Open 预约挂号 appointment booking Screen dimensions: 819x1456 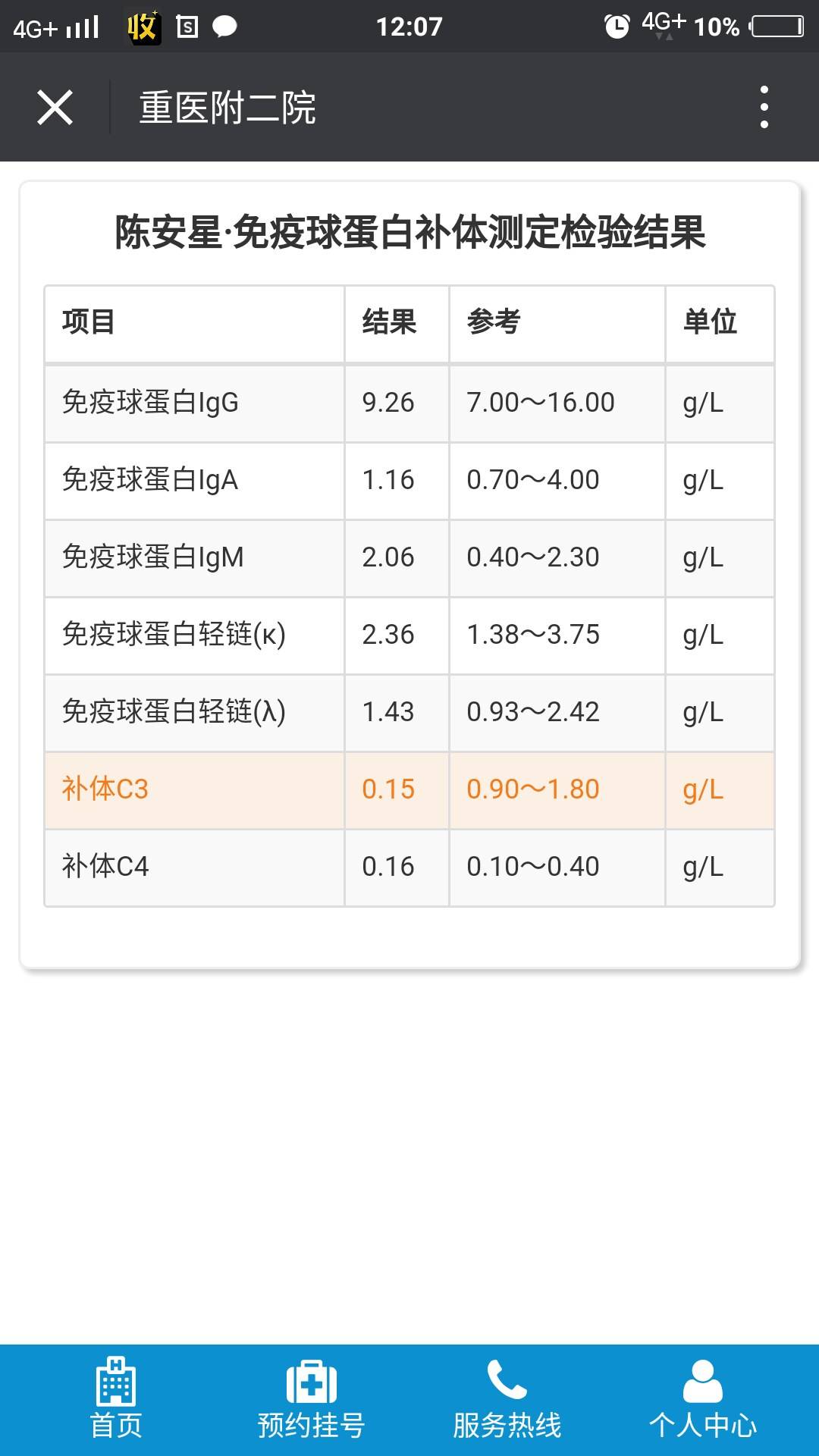click(311, 1400)
